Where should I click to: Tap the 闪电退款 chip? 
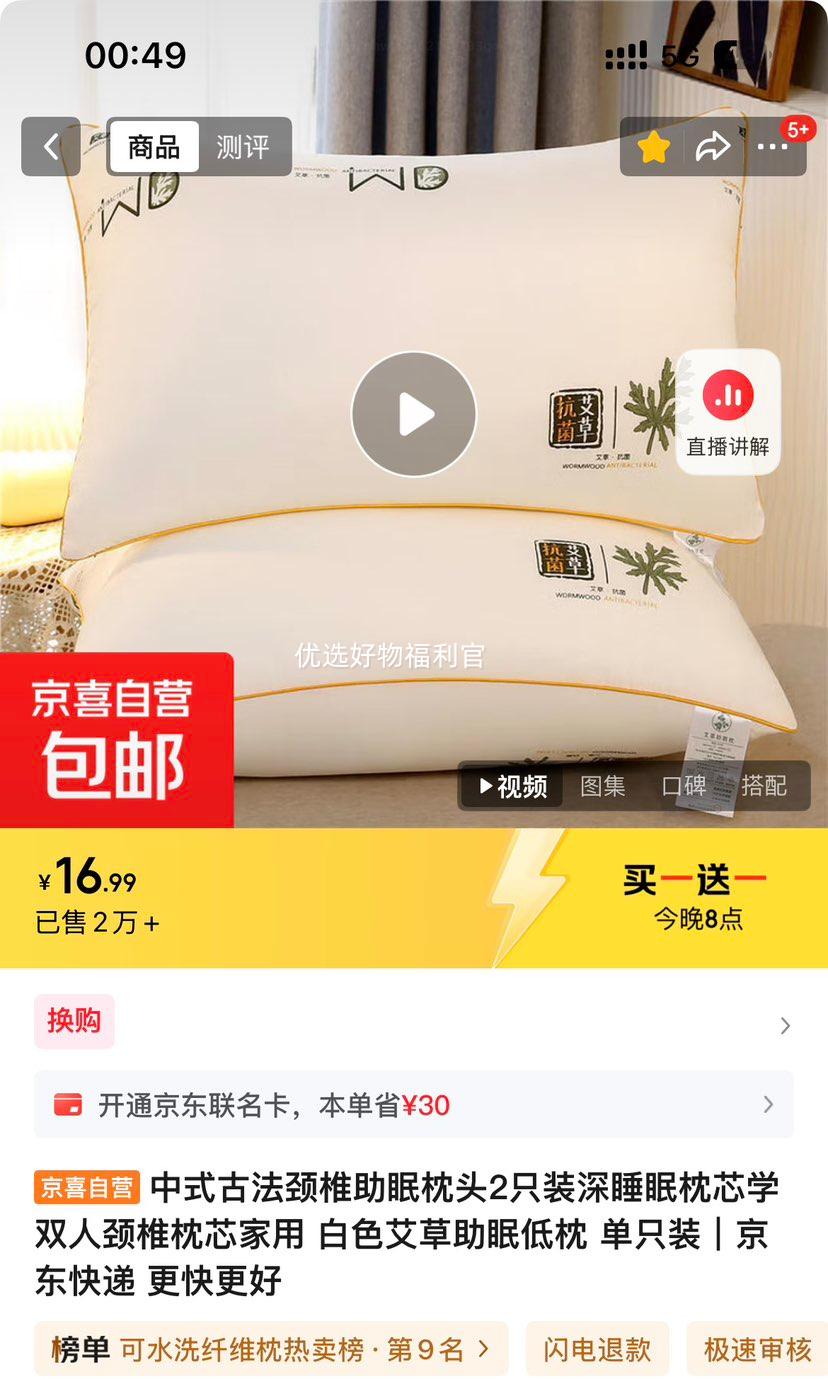tap(597, 1350)
